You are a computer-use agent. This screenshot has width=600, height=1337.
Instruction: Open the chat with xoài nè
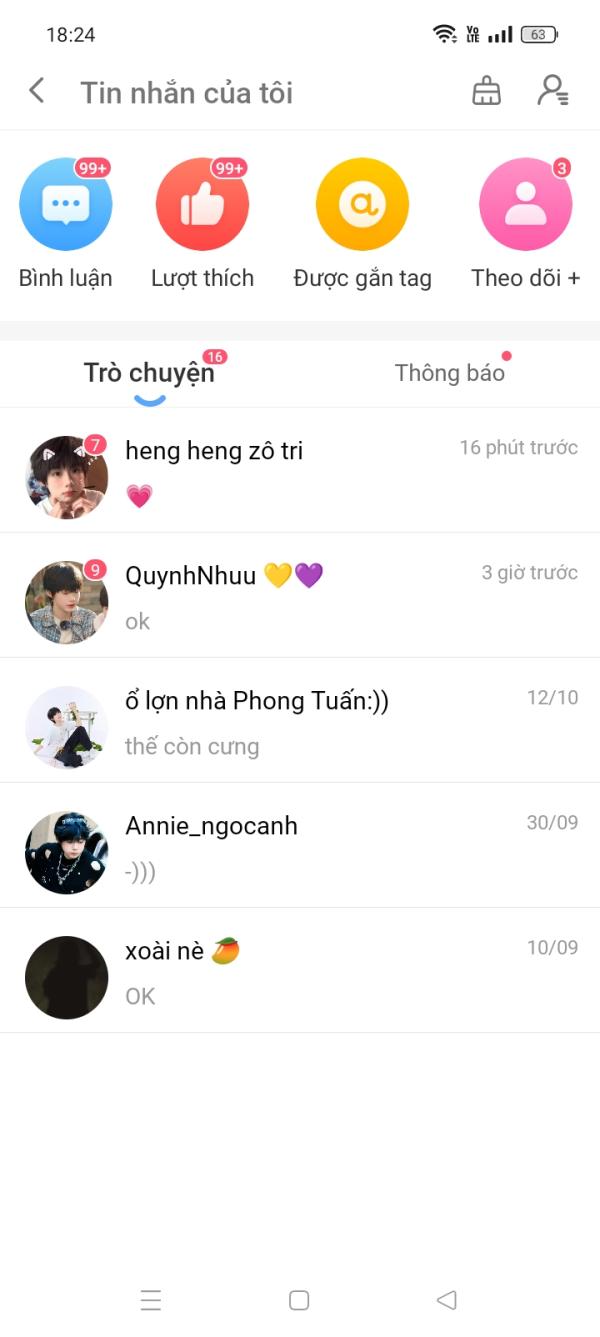[300, 971]
